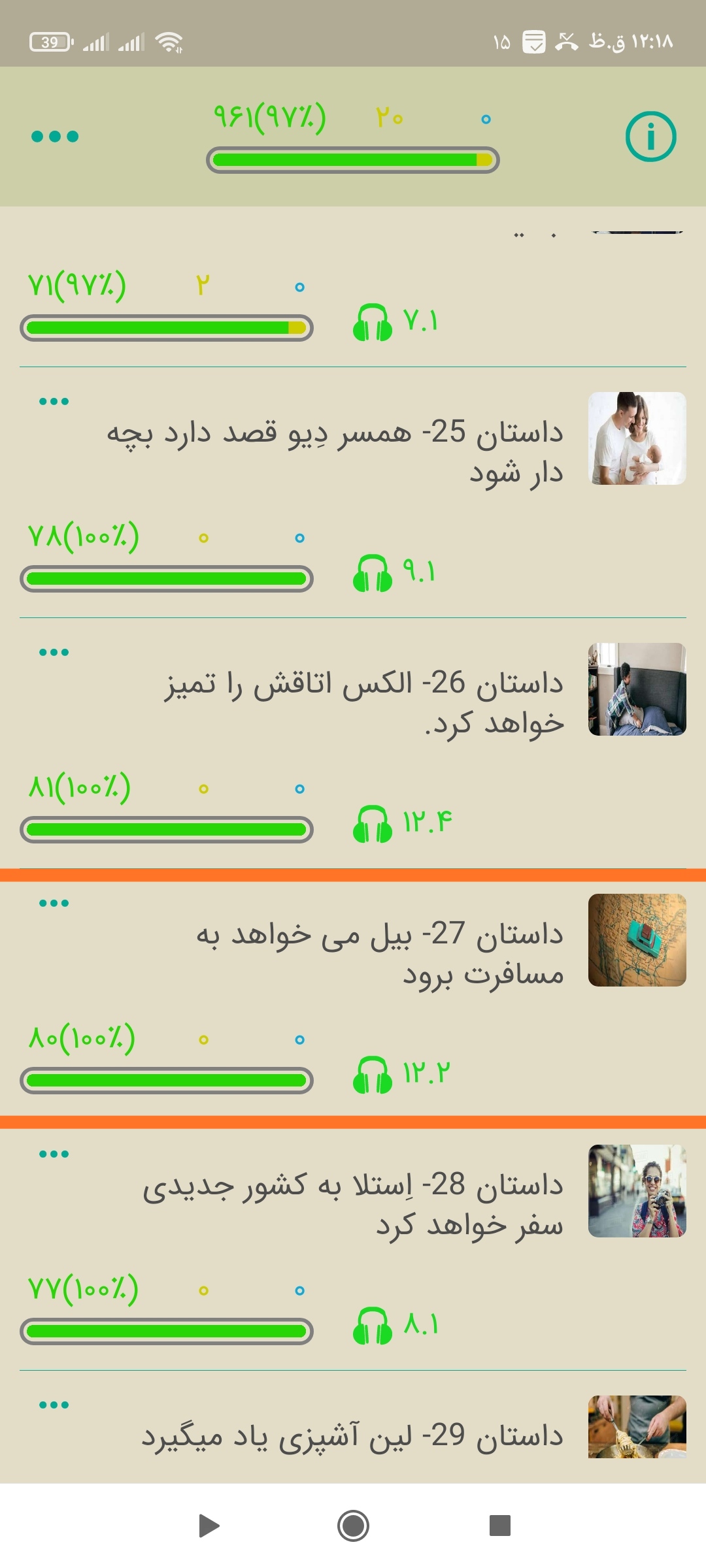The height and width of the screenshot is (1568, 706).
Task: Play the 8.1 audio for story 28
Action: coord(373,1326)
